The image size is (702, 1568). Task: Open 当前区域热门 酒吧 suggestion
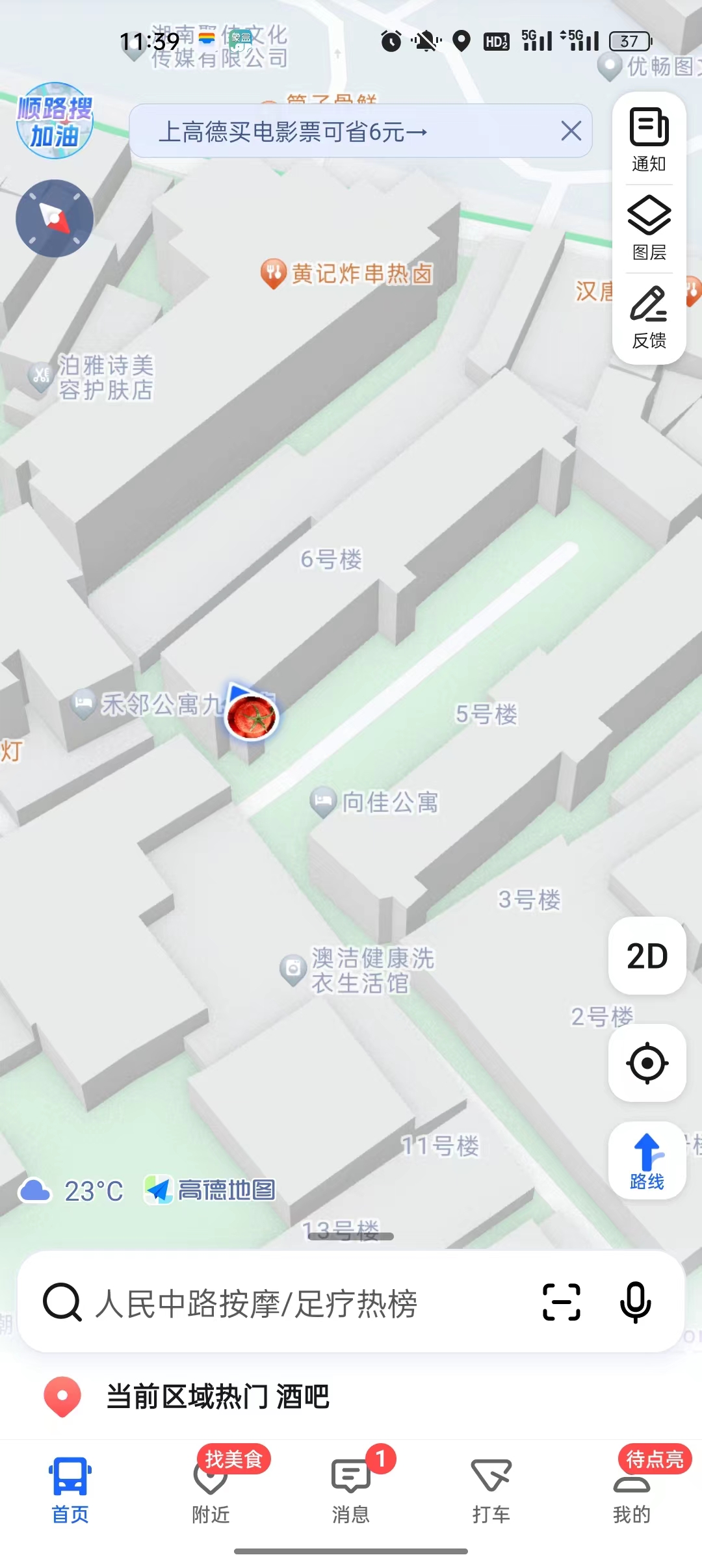click(x=218, y=1396)
